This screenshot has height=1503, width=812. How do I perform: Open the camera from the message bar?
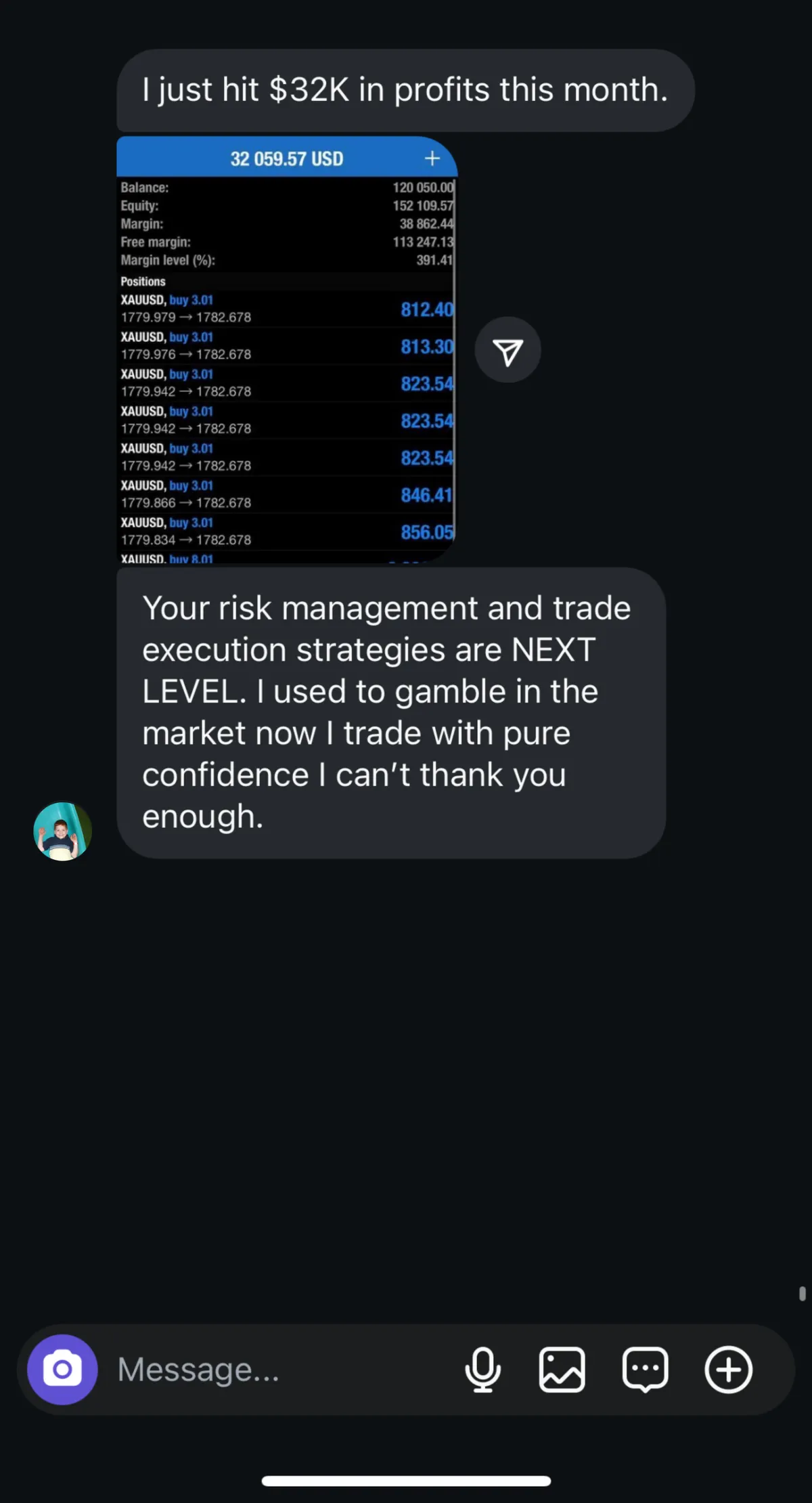tap(62, 1369)
